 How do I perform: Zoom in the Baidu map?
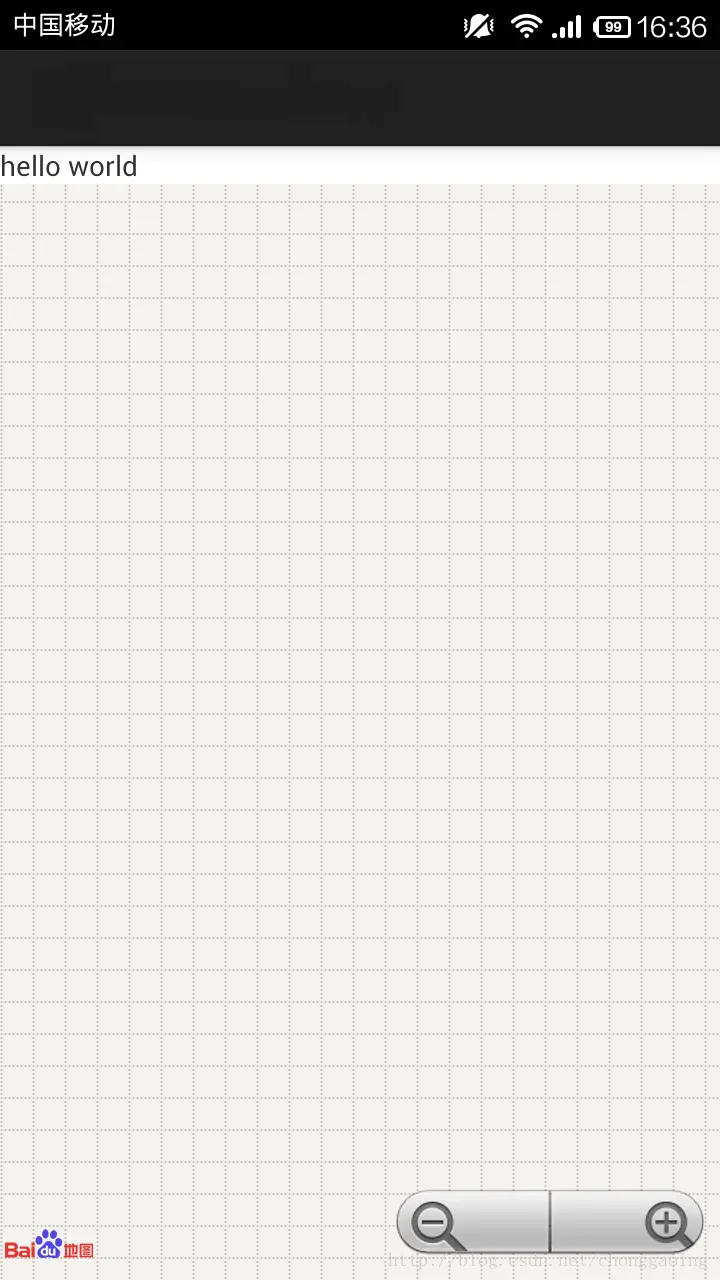pos(628,1222)
